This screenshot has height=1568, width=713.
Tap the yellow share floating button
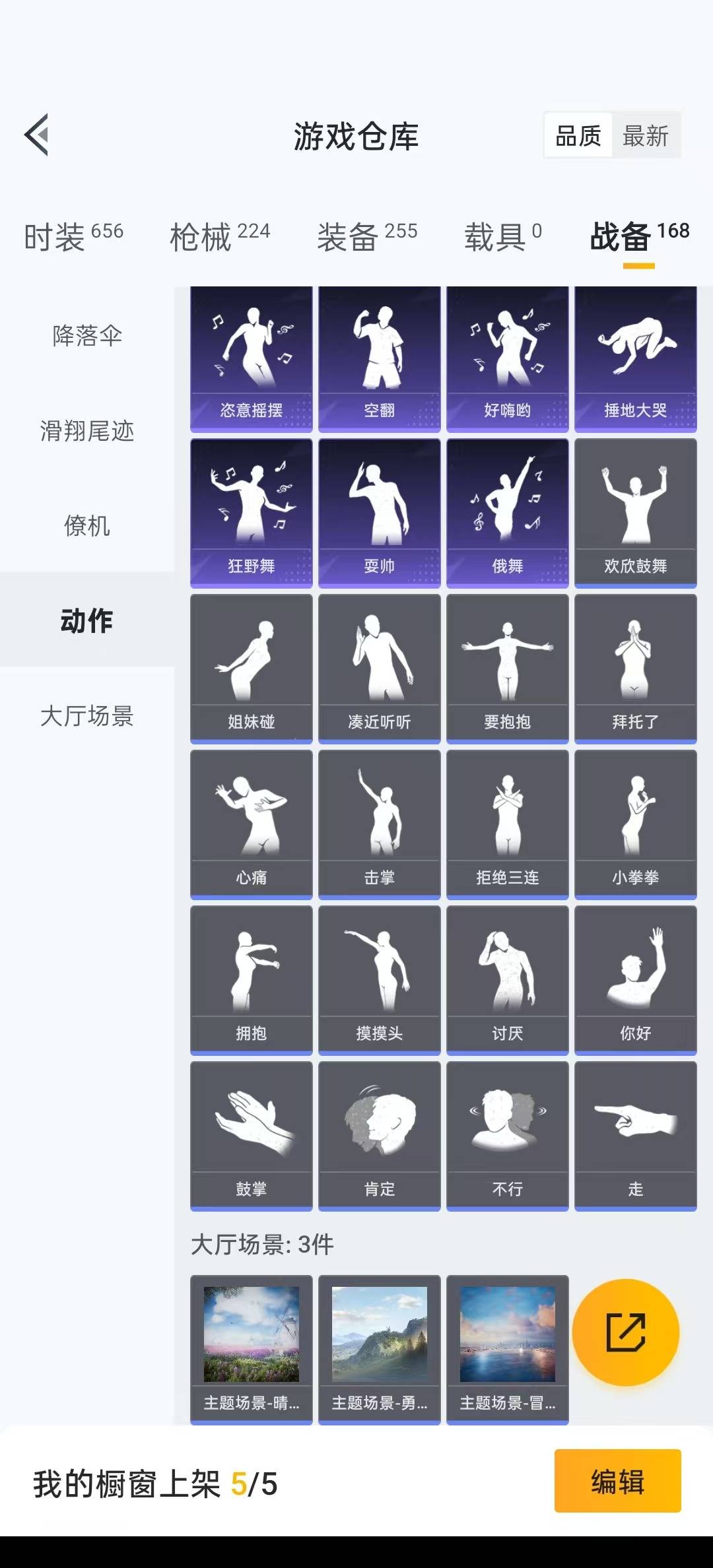625,1332
